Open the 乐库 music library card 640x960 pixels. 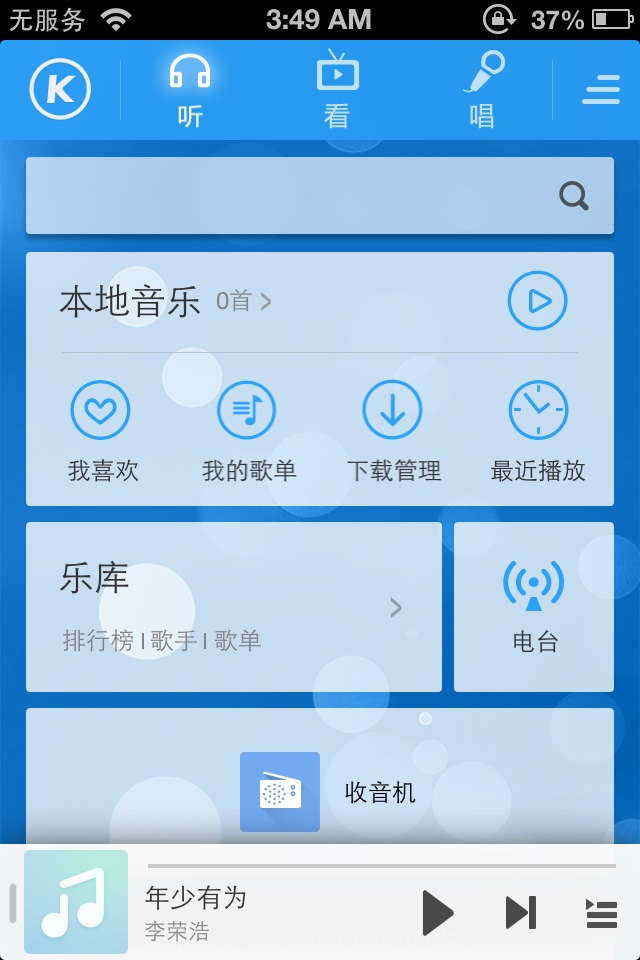pyautogui.click(x=233, y=607)
